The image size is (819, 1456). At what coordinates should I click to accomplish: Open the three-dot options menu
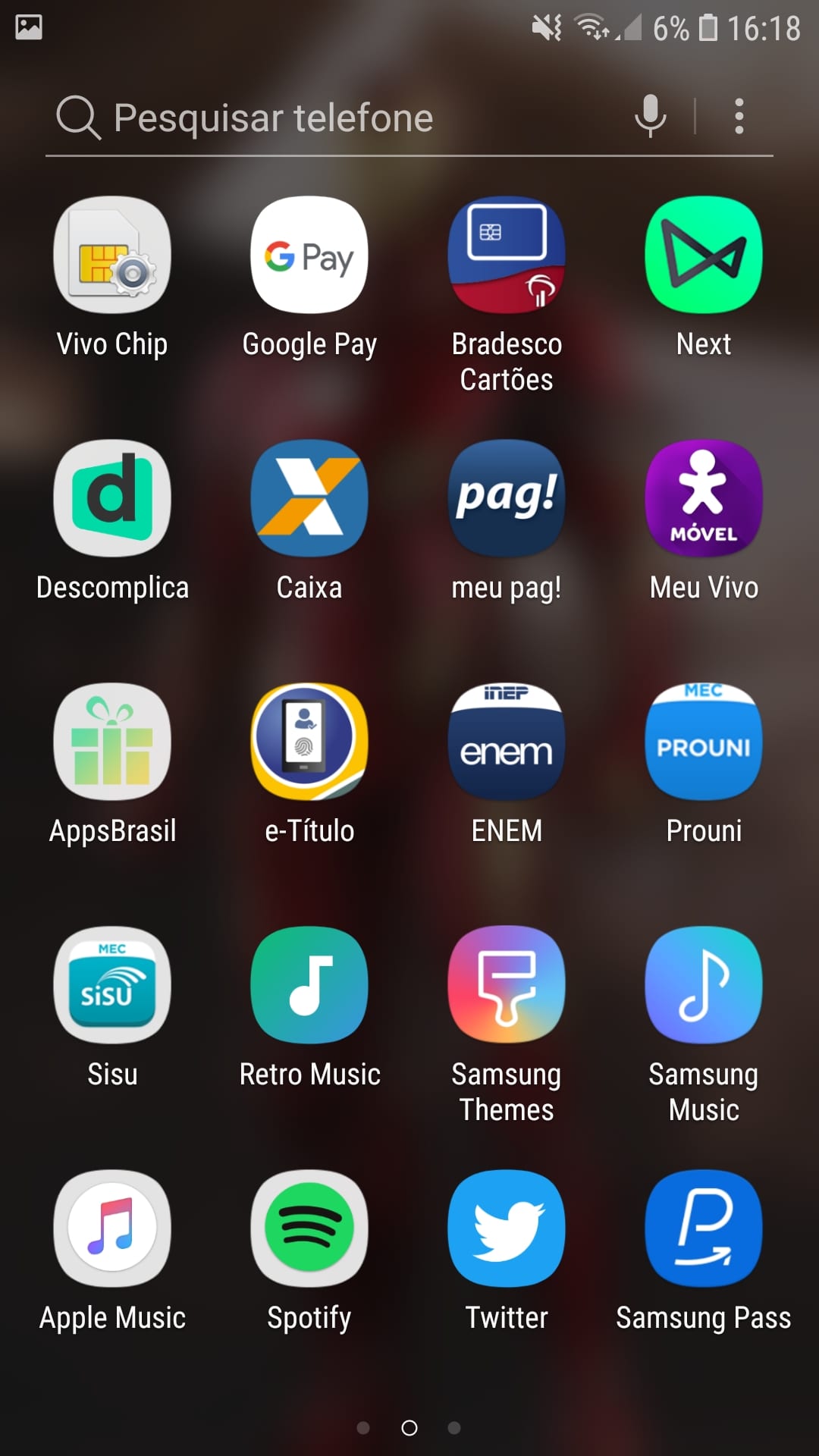pos(738,117)
